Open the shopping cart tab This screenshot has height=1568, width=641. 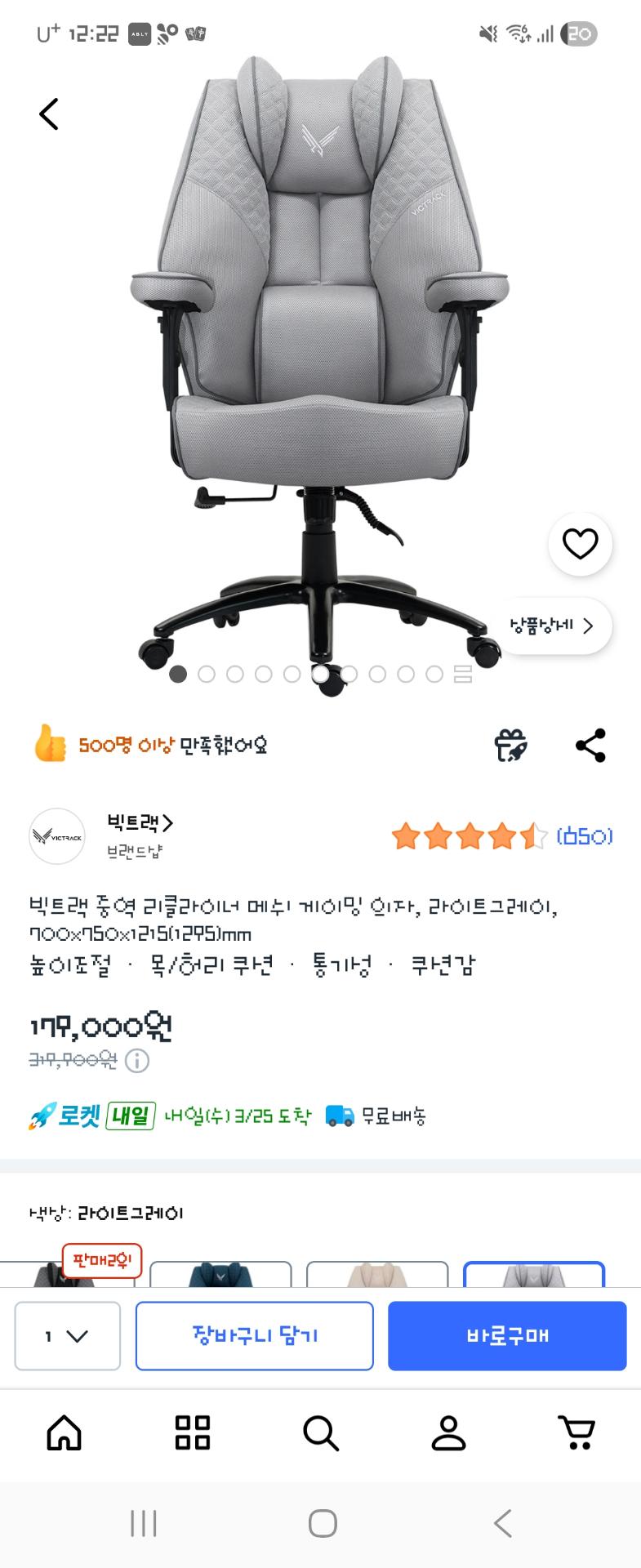click(576, 1433)
